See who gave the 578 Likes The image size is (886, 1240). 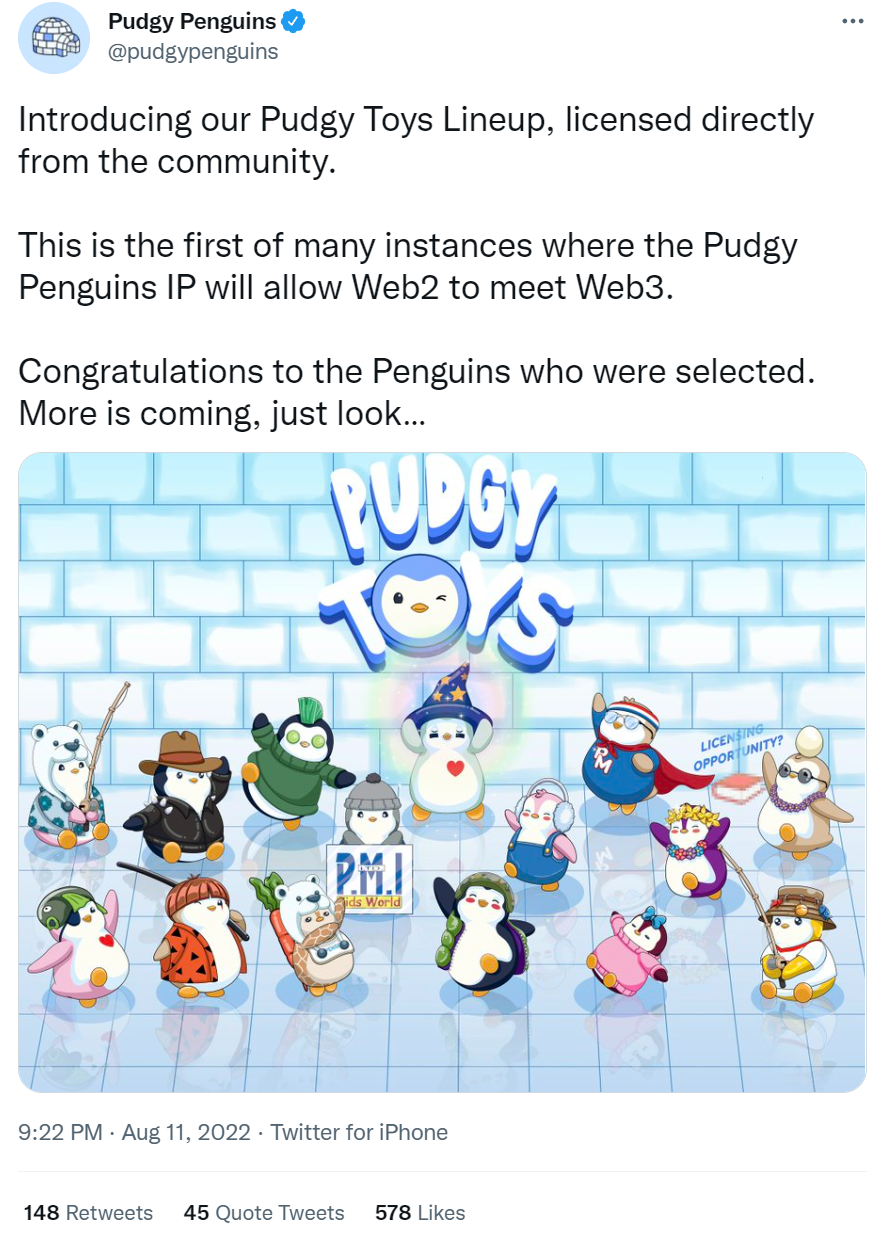pyautogui.click(x=420, y=1213)
